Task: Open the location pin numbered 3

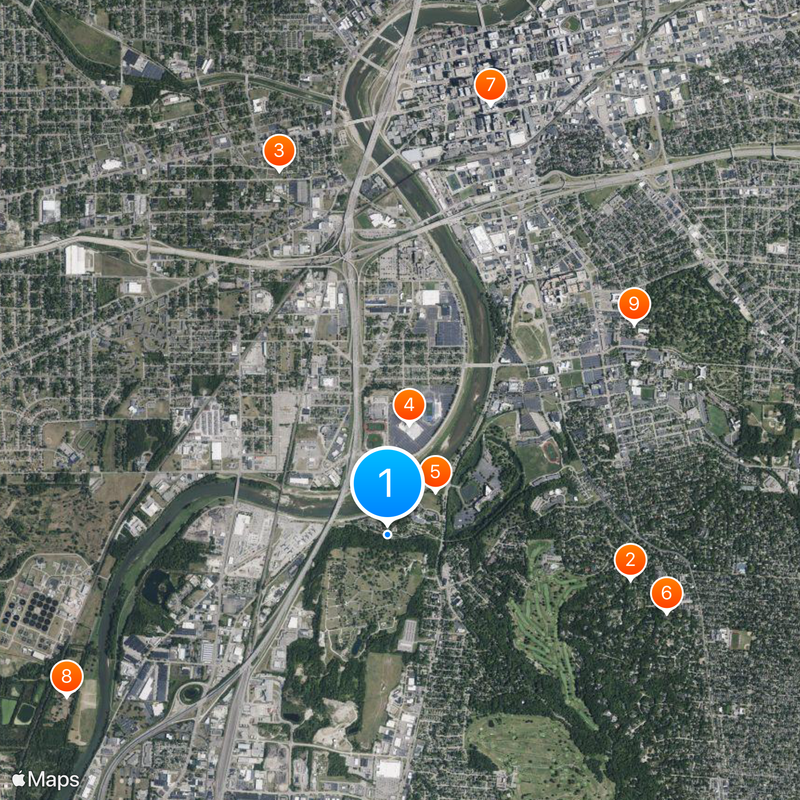Action: coord(279,152)
